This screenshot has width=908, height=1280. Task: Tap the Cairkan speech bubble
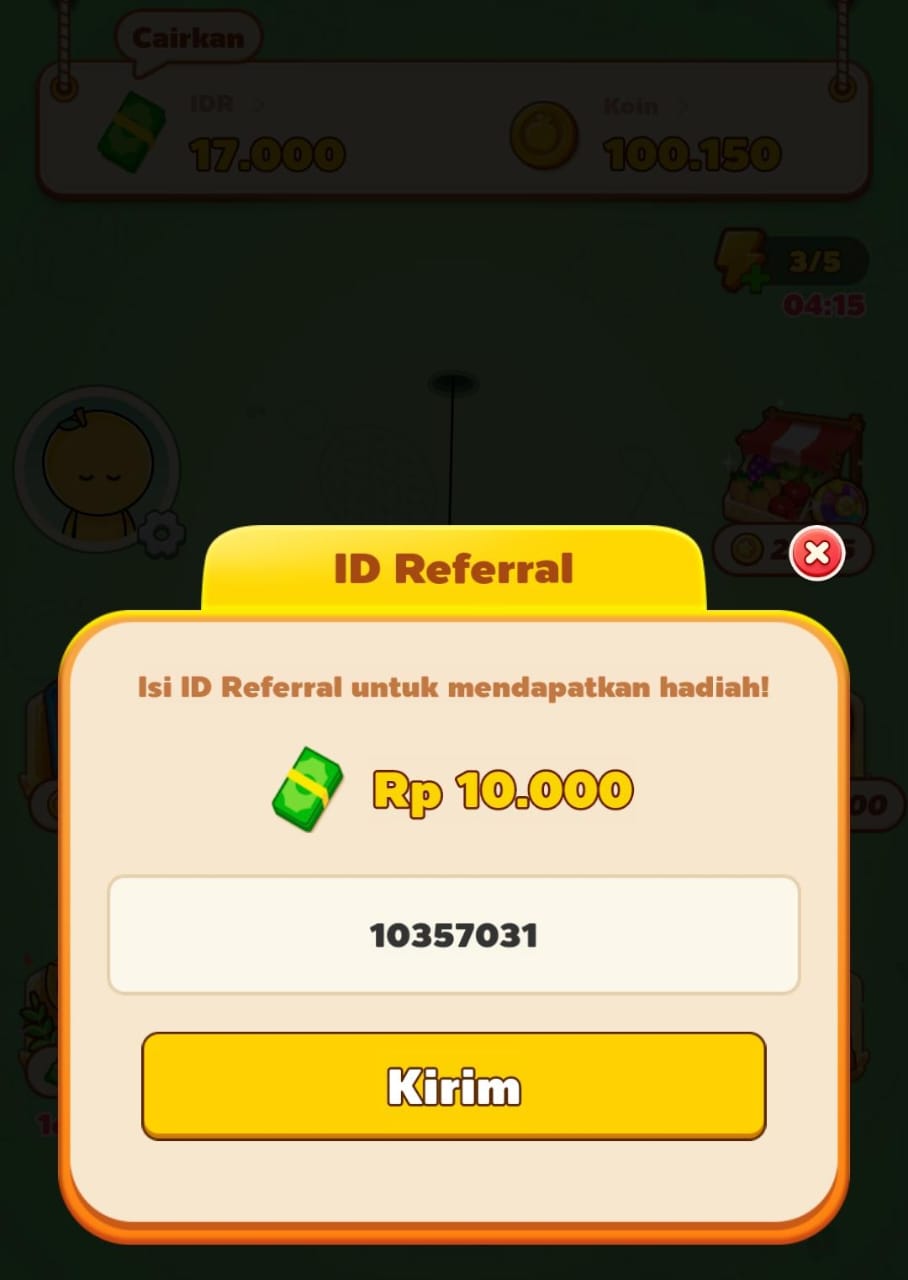[186, 36]
